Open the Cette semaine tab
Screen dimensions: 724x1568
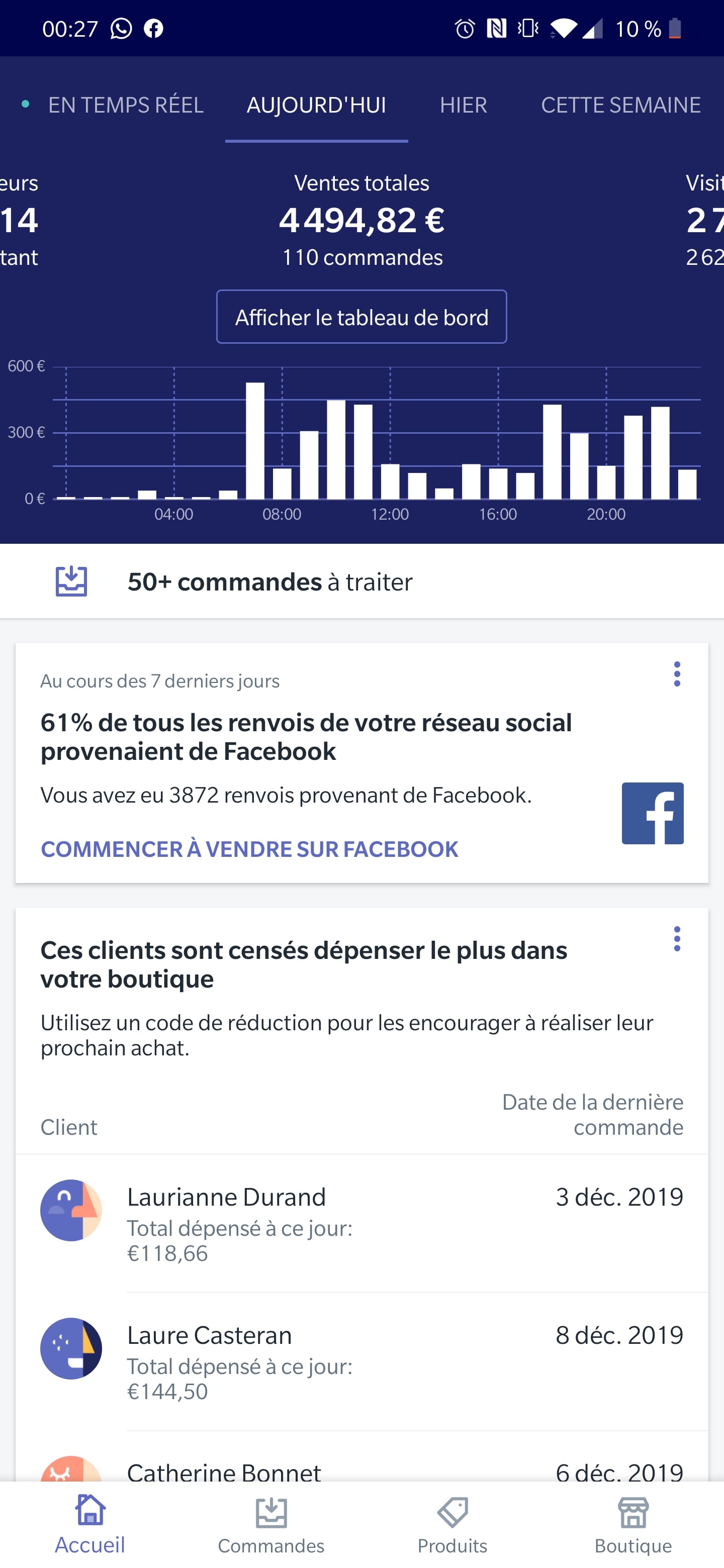[x=620, y=106]
